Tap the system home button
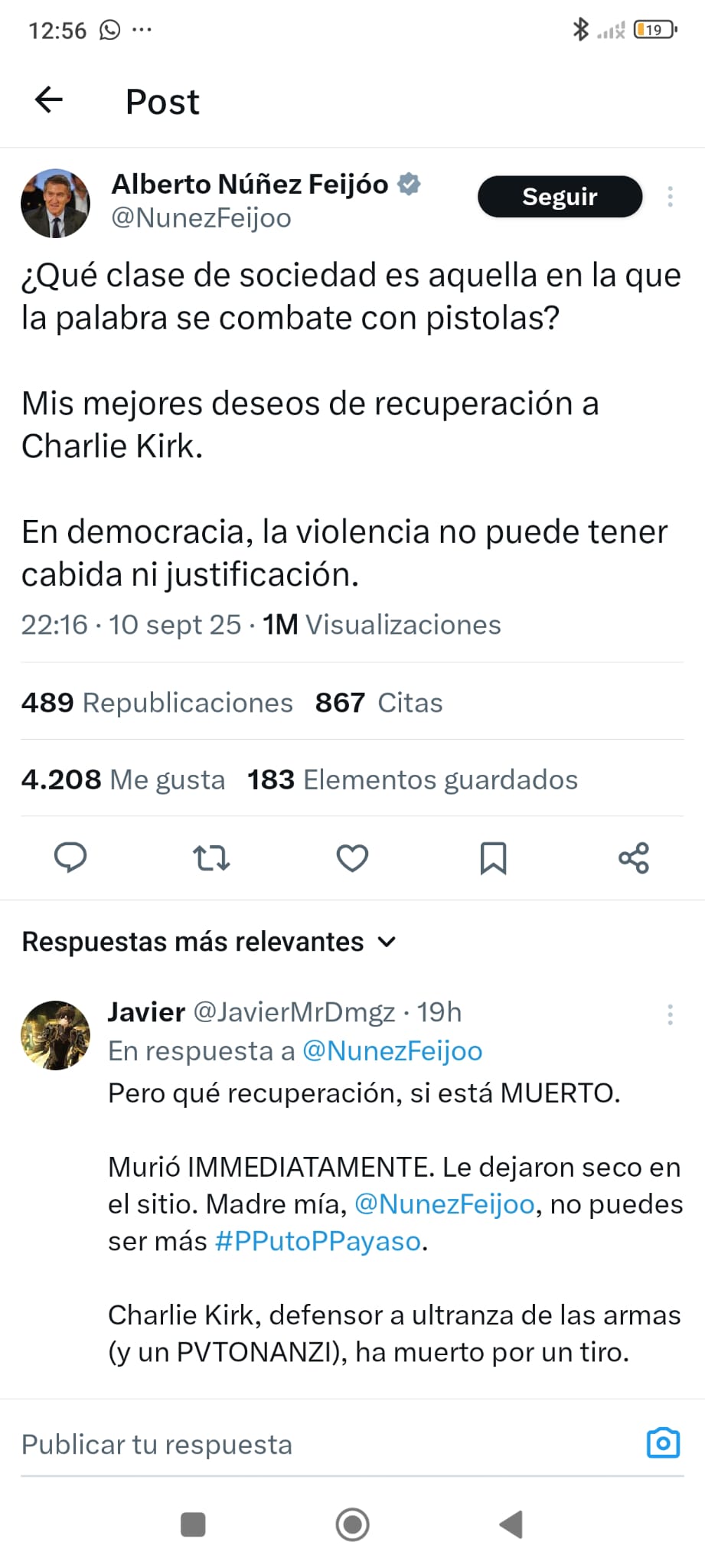The width and height of the screenshot is (705, 1568). point(352,1524)
